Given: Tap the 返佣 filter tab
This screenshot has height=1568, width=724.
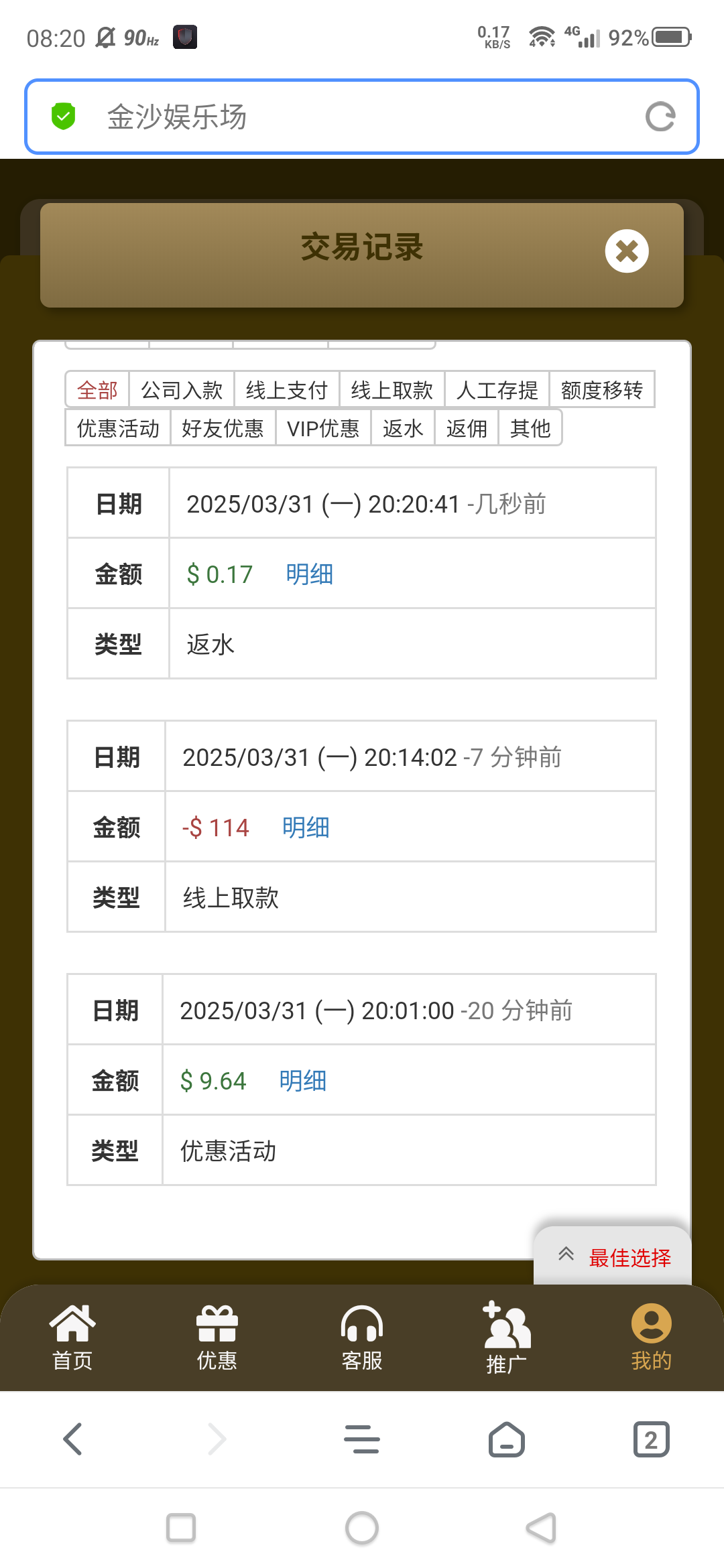Looking at the screenshot, I should coord(467,428).
